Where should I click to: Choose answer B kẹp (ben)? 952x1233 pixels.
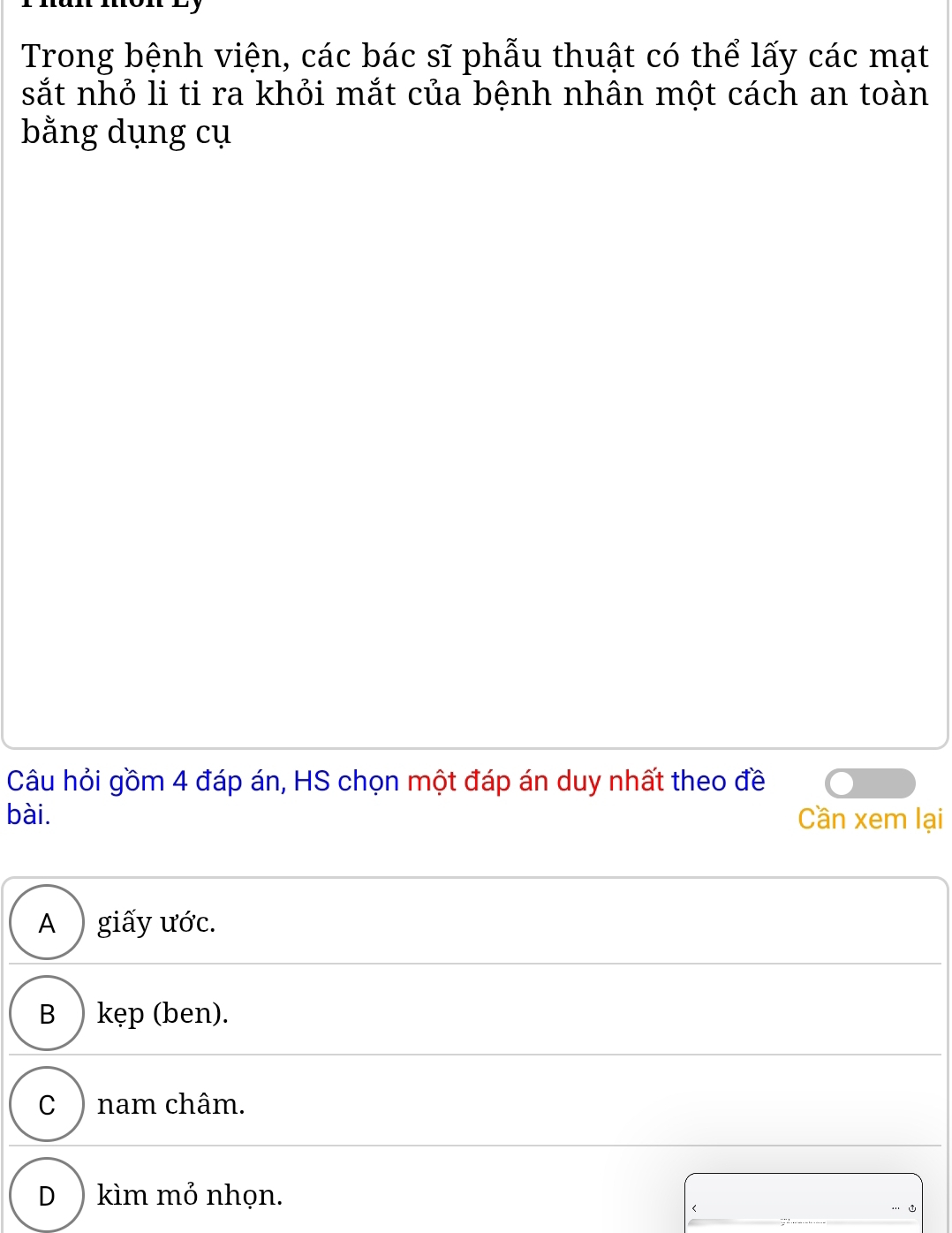pyautogui.click(x=47, y=1013)
